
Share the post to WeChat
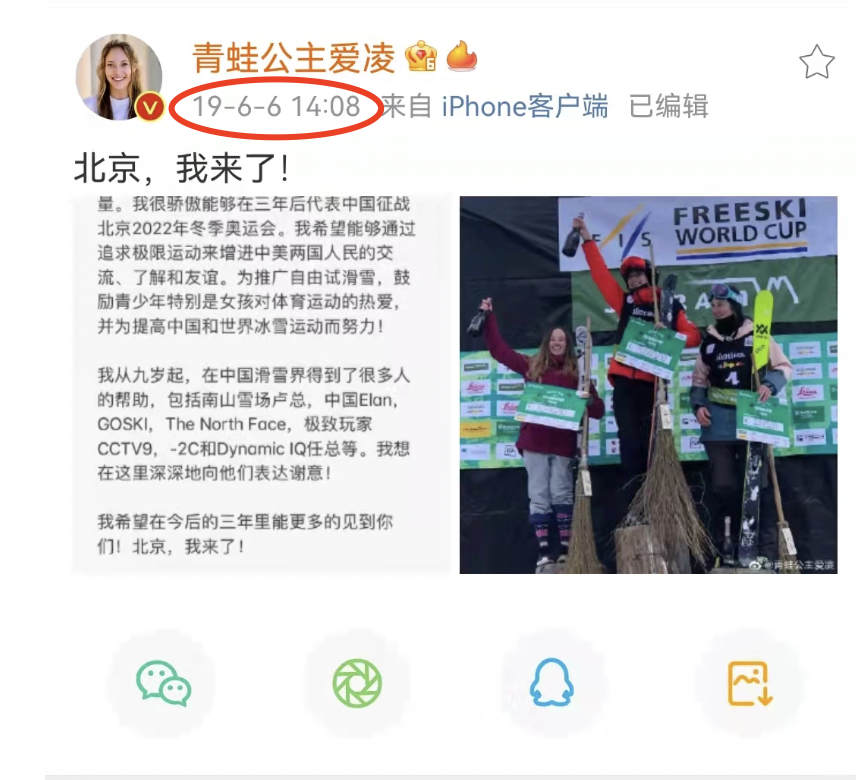(163, 684)
